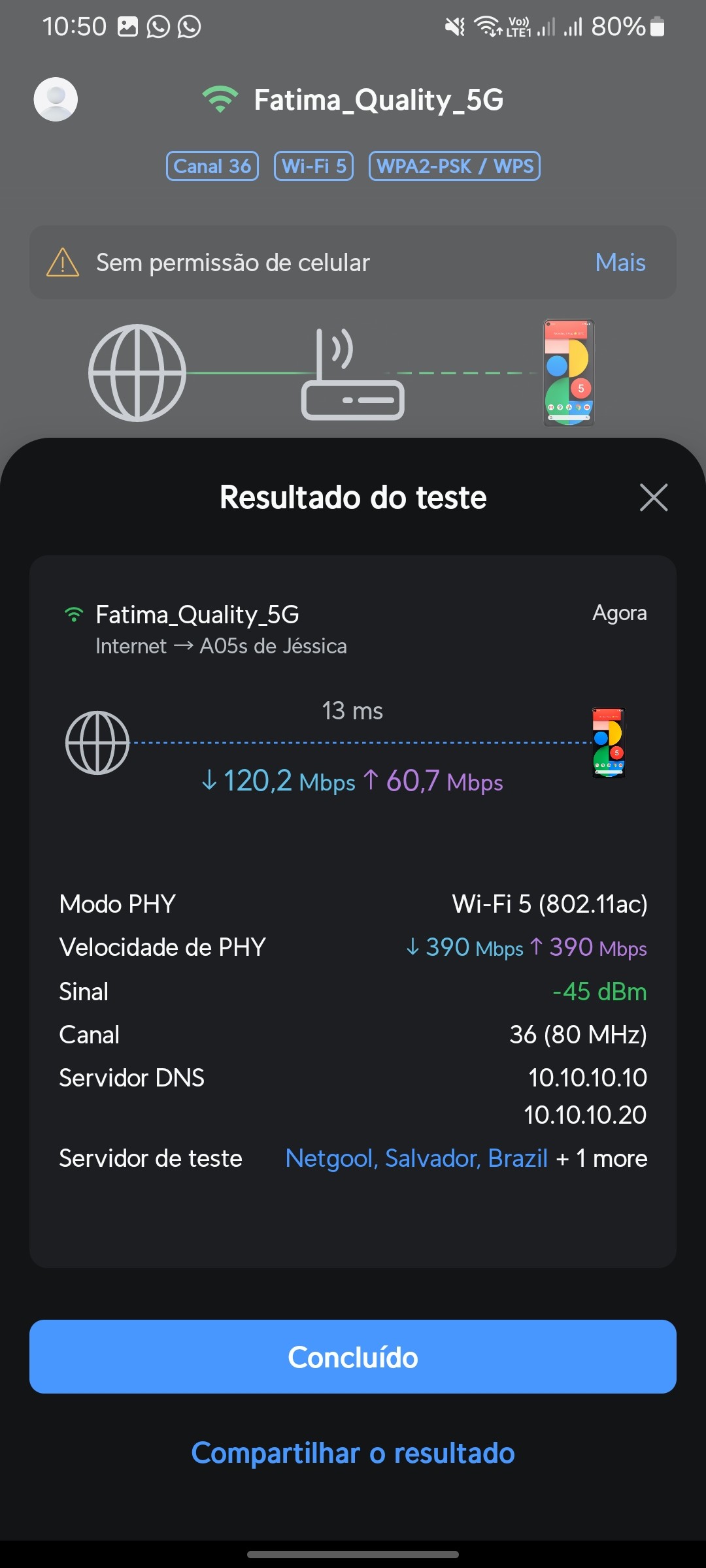This screenshot has height=1568, width=706.
Task: Tap Mais on the cellular permission warning
Action: [x=620, y=263]
